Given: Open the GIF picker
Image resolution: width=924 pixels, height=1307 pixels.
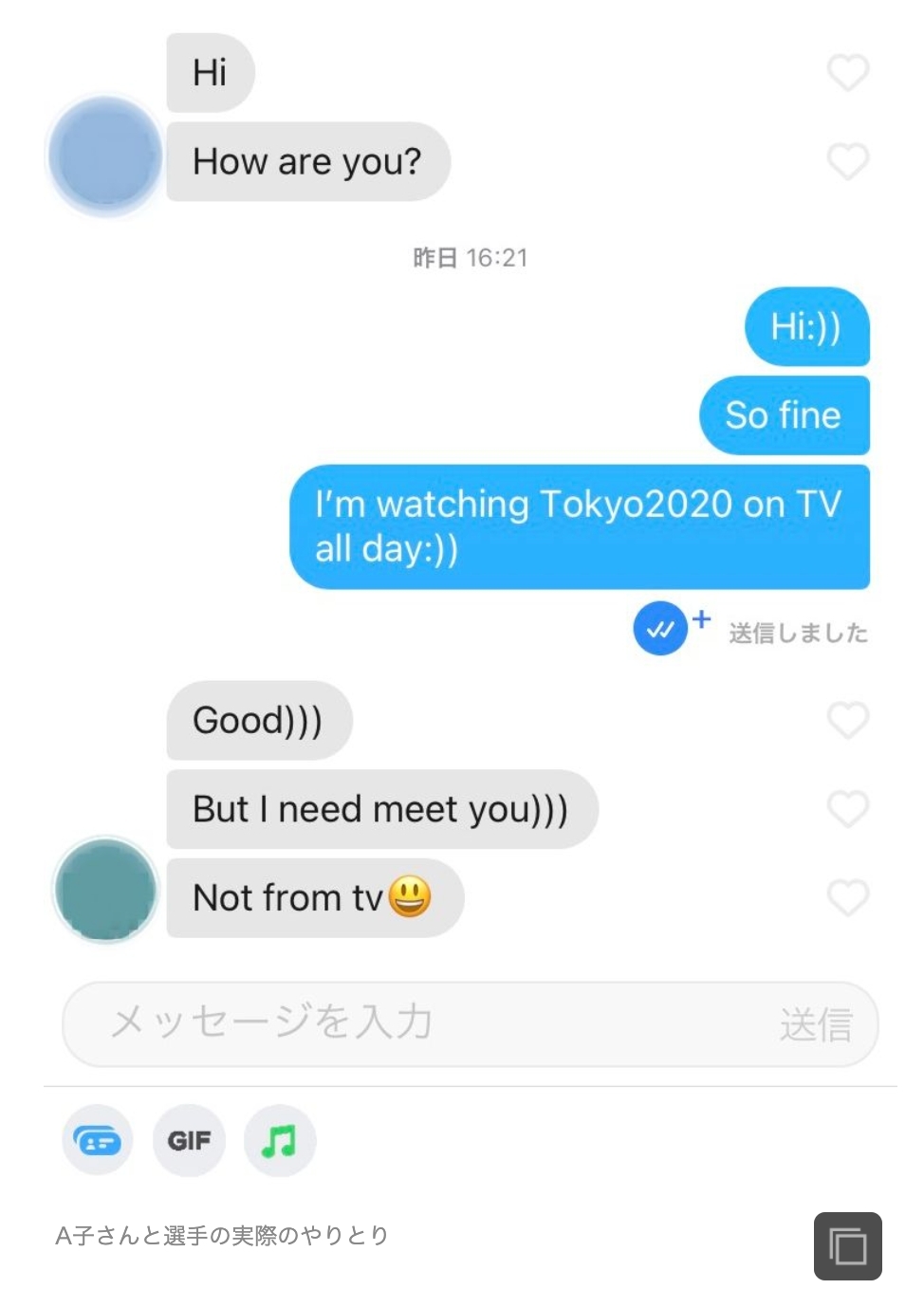Looking at the screenshot, I should click(189, 1140).
